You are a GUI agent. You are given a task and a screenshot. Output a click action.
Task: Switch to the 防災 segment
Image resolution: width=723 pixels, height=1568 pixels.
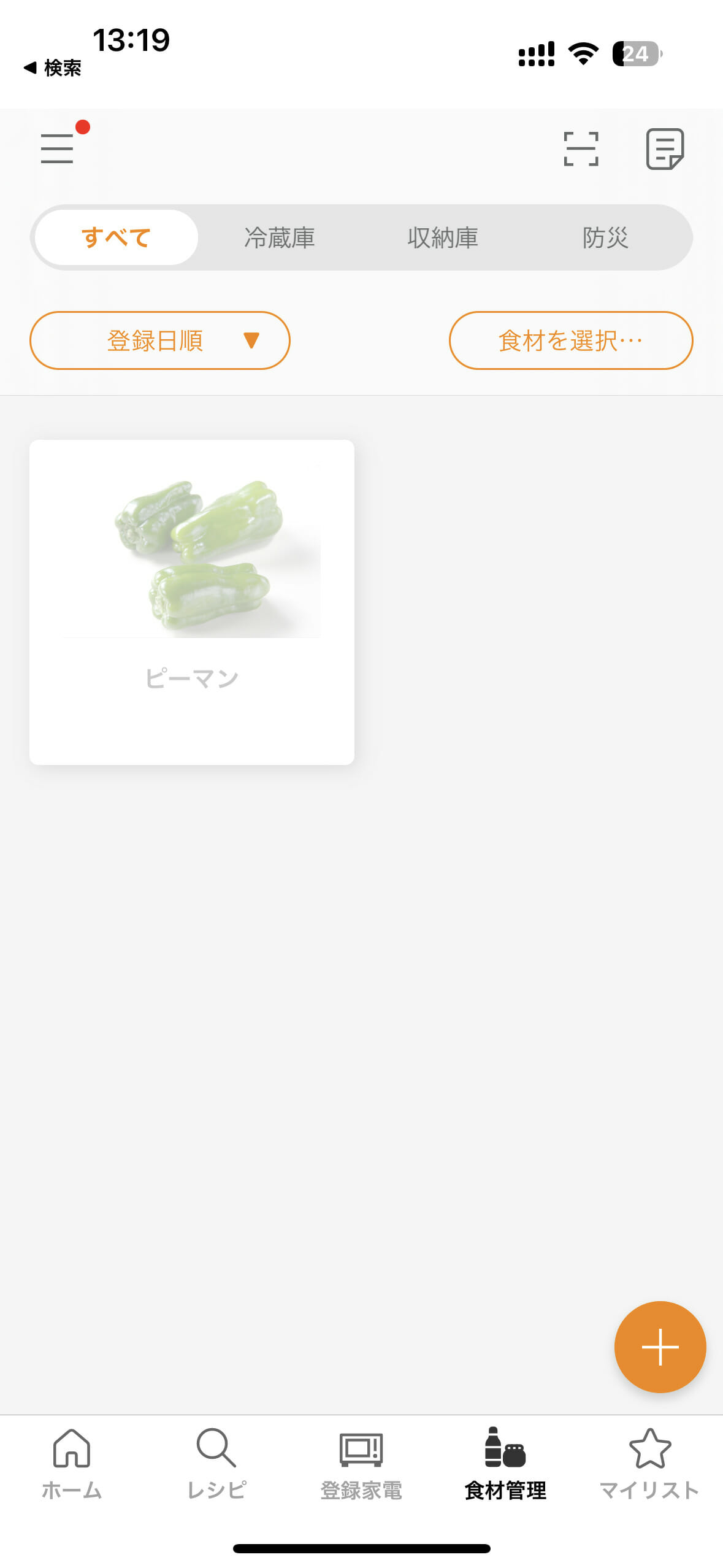pos(605,237)
